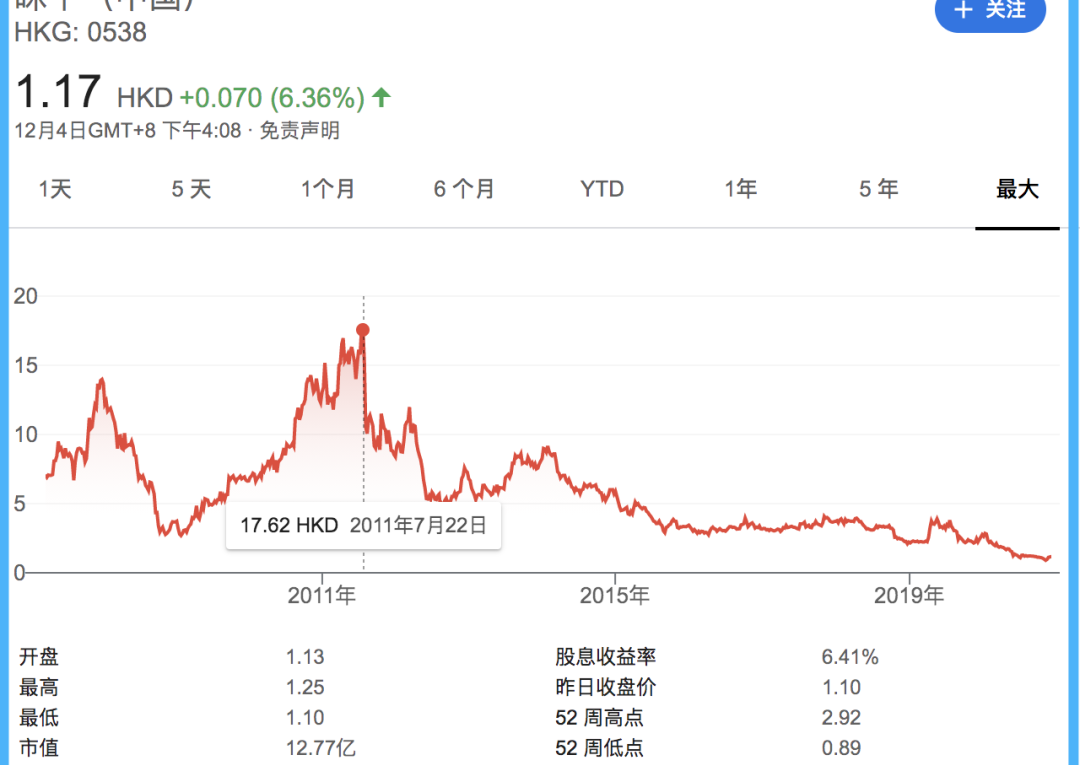Screen dimensions: 1080x765
Task: View the 1年 price chart
Action: (x=741, y=189)
